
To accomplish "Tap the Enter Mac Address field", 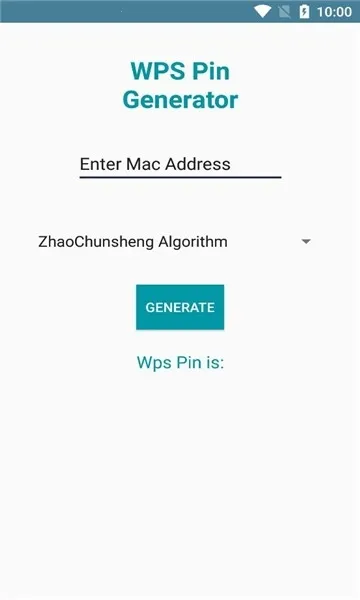I will point(180,165).
